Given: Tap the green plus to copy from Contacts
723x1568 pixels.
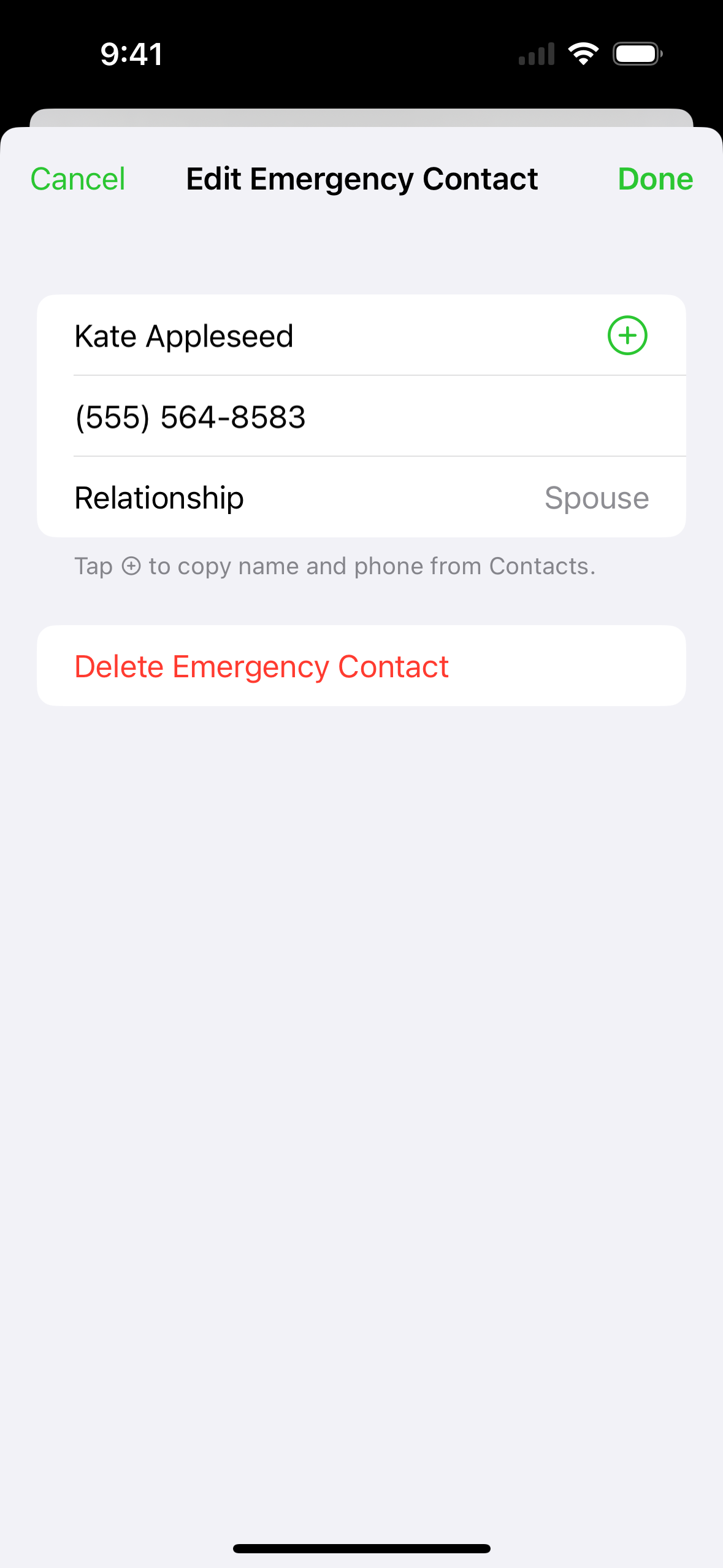Looking at the screenshot, I should point(627,336).
